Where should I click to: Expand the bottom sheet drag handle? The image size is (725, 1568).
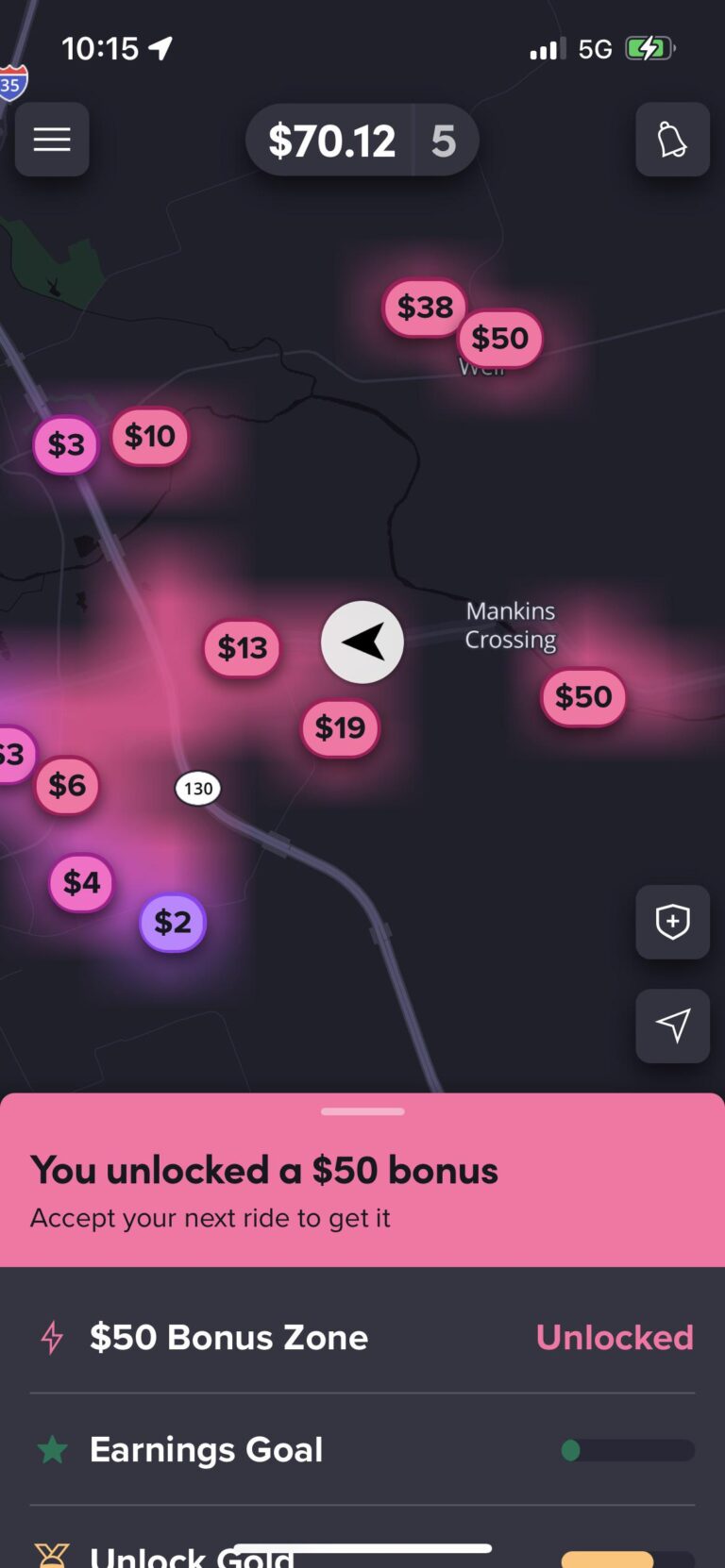tap(362, 1111)
